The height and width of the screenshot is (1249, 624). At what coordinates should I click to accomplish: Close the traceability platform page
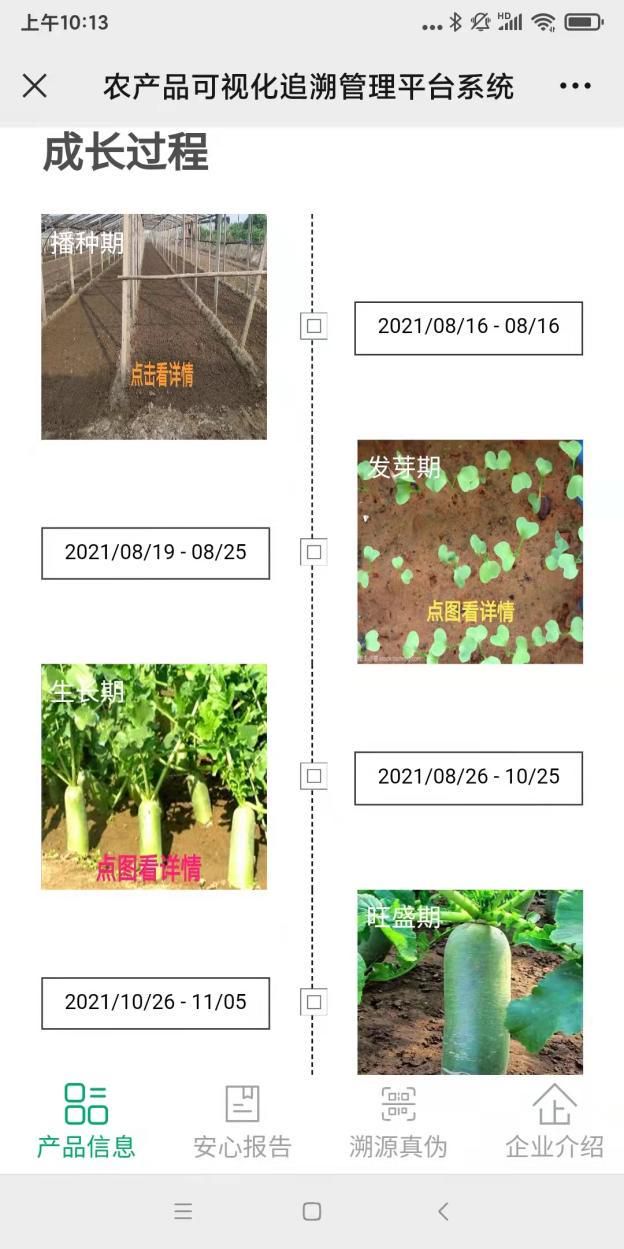click(35, 86)
